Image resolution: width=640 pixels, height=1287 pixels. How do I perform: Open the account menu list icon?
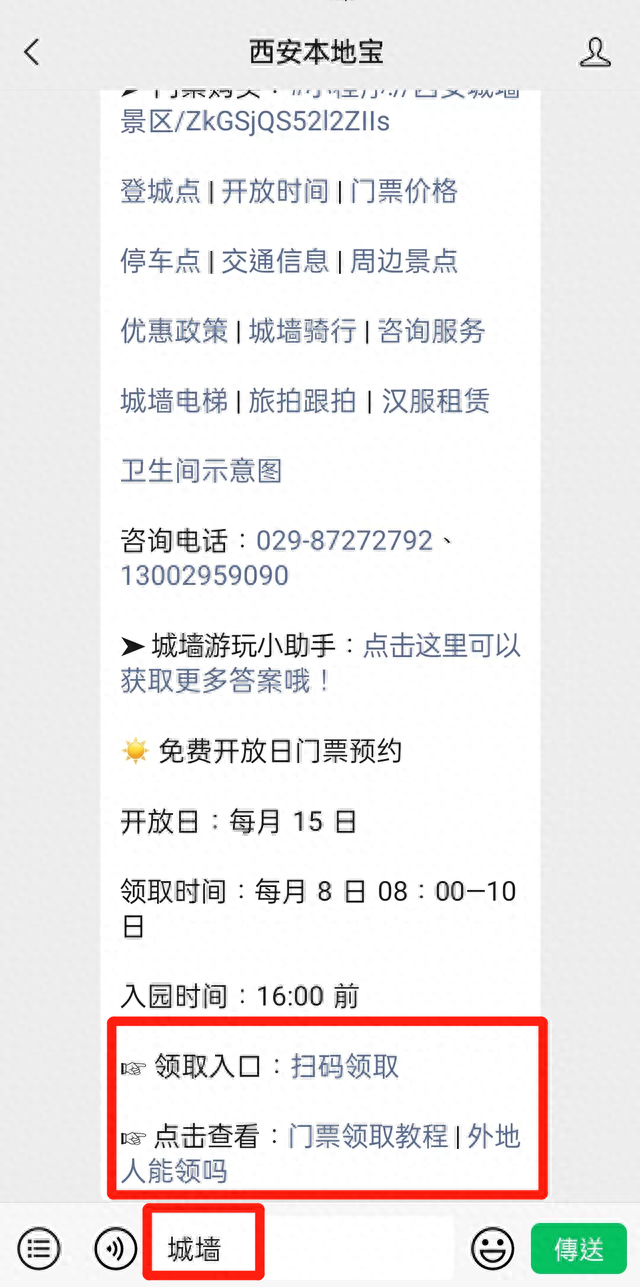(39, 1248)
